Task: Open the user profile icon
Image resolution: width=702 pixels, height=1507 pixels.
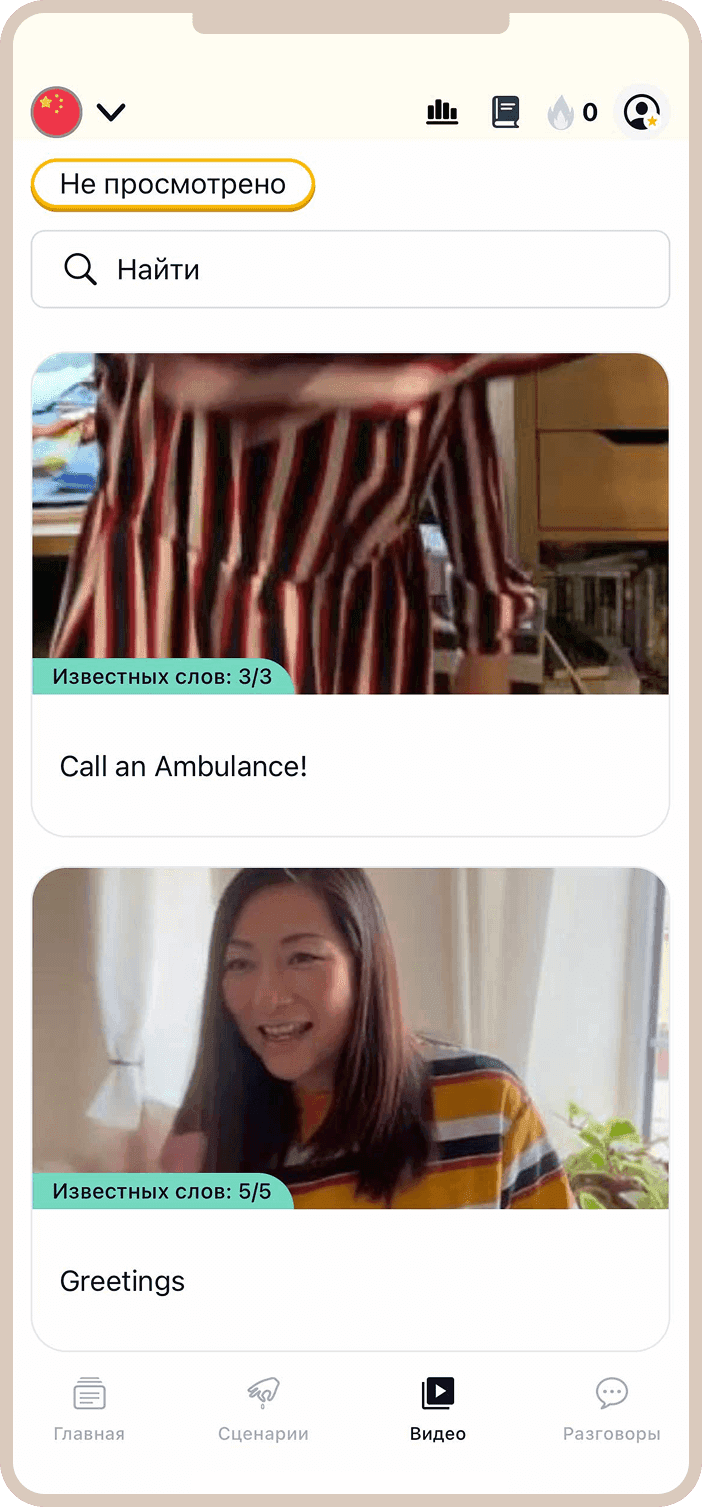Action: pyautogui.click(x=641, y=112)
